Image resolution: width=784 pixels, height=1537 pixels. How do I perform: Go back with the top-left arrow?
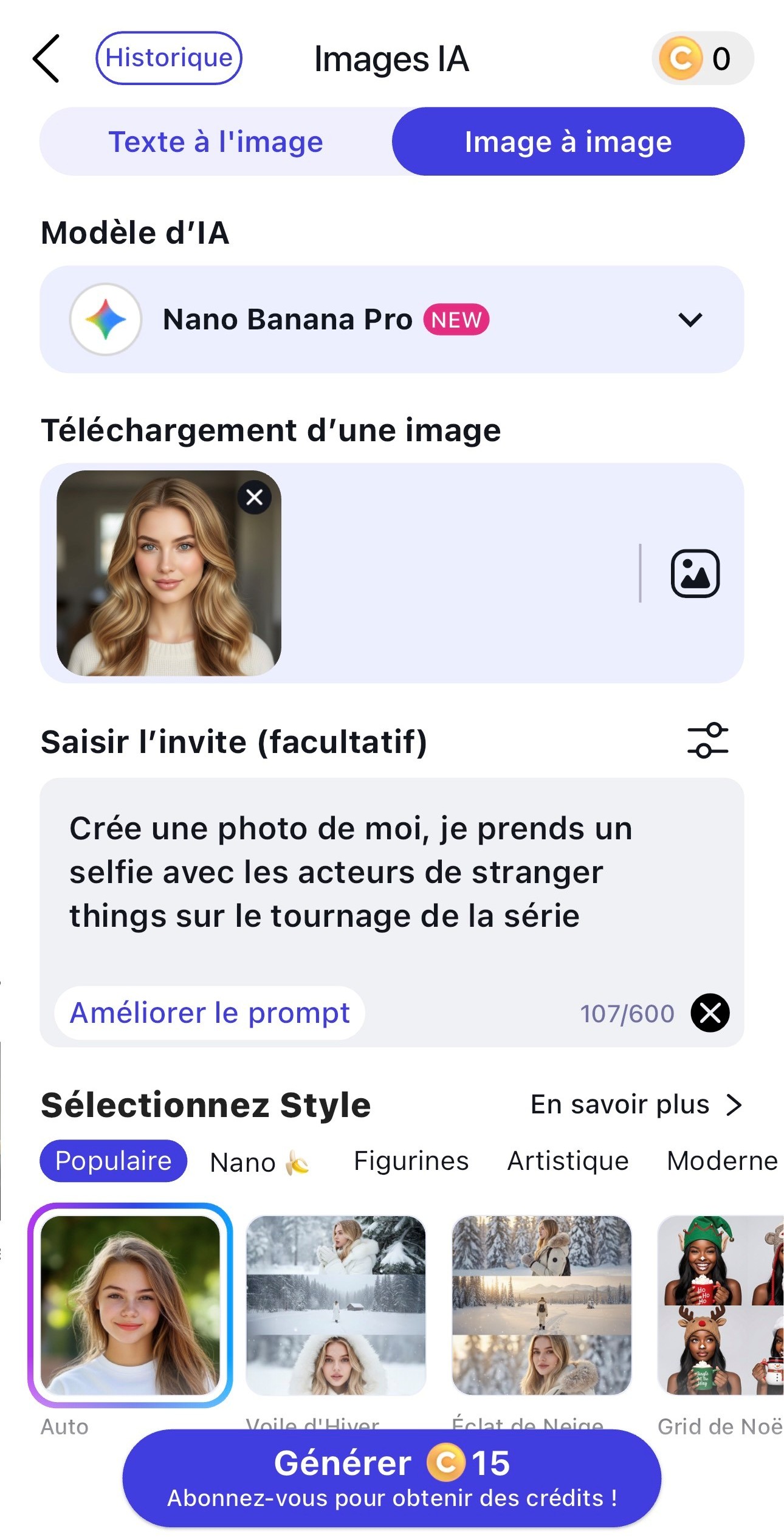click(x=46, y=58)
